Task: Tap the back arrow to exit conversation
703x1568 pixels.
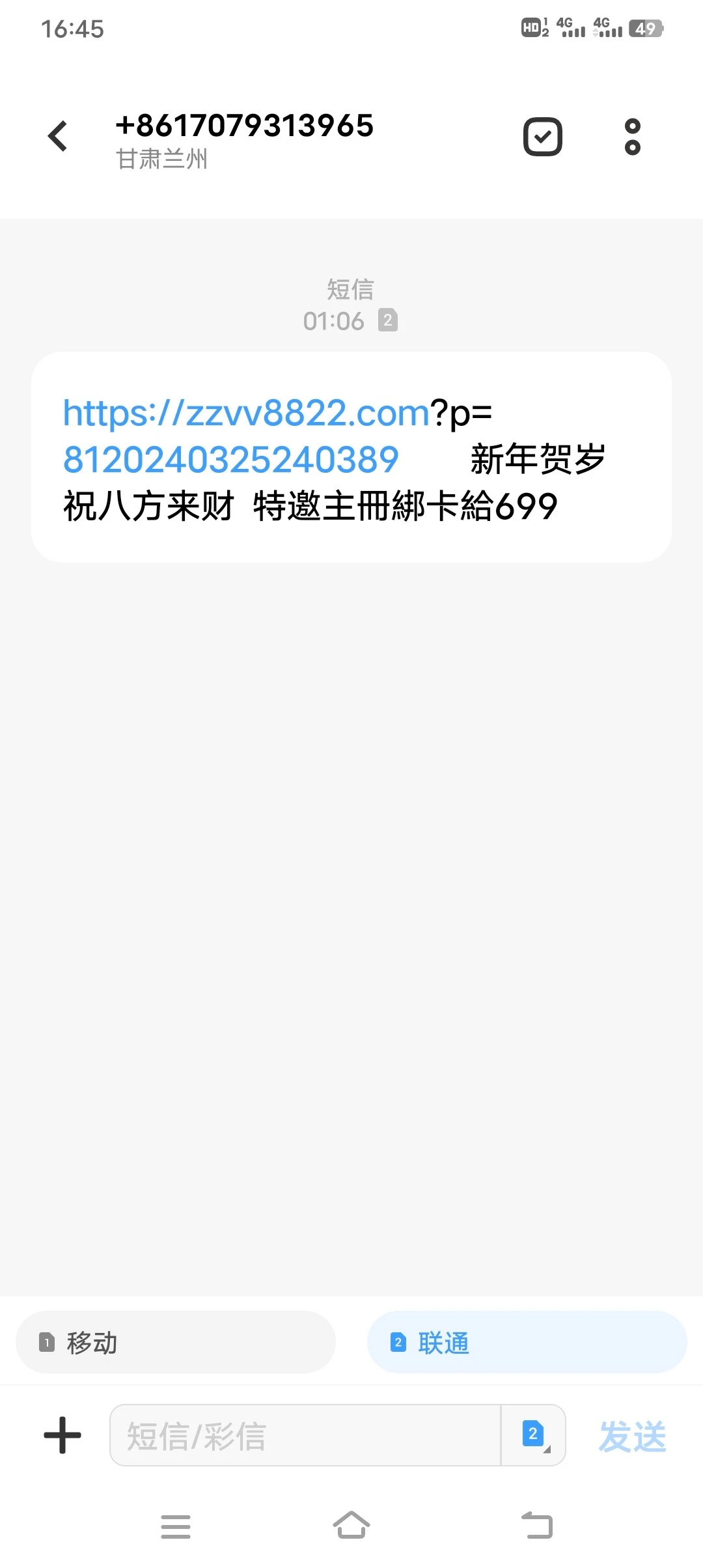Action: (57, 135)
